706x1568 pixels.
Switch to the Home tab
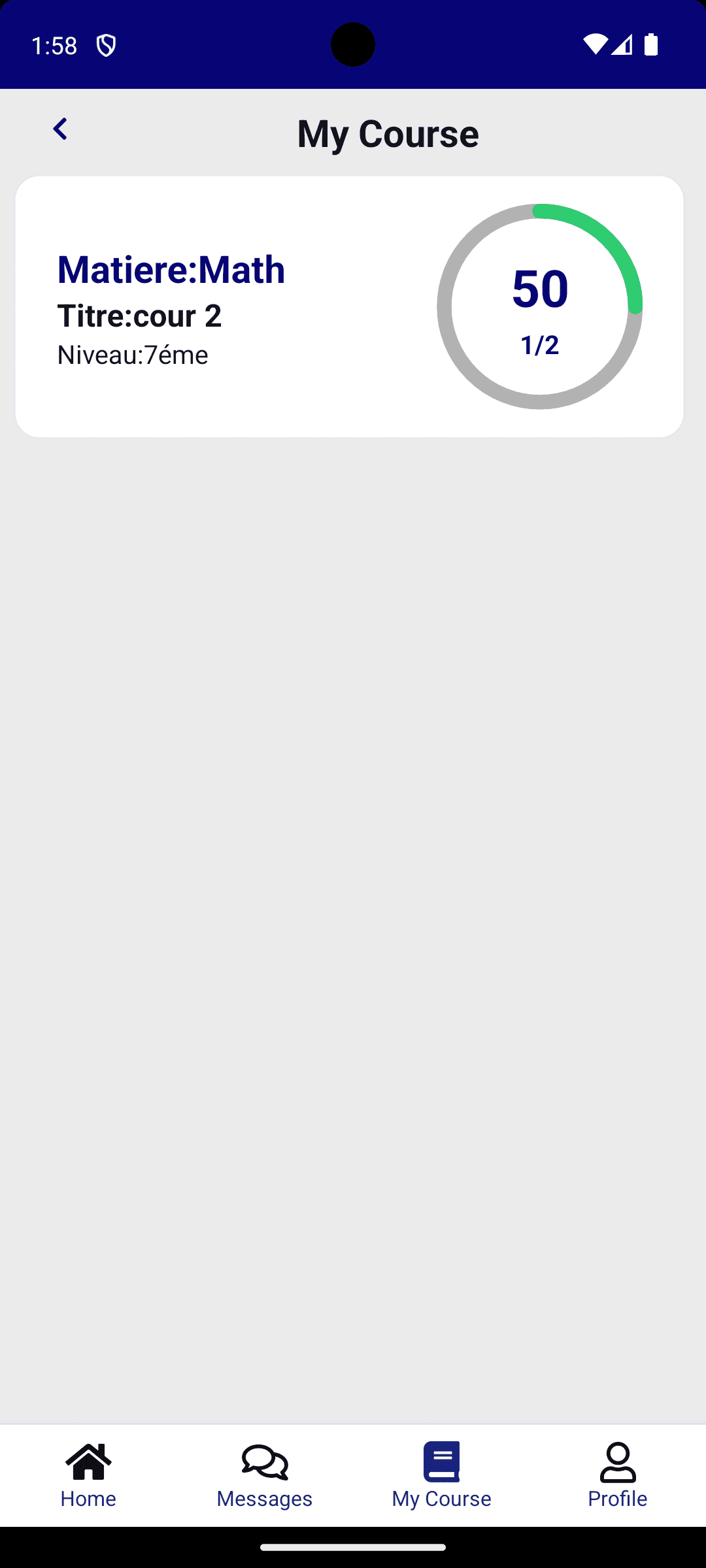pos(88,1476)
